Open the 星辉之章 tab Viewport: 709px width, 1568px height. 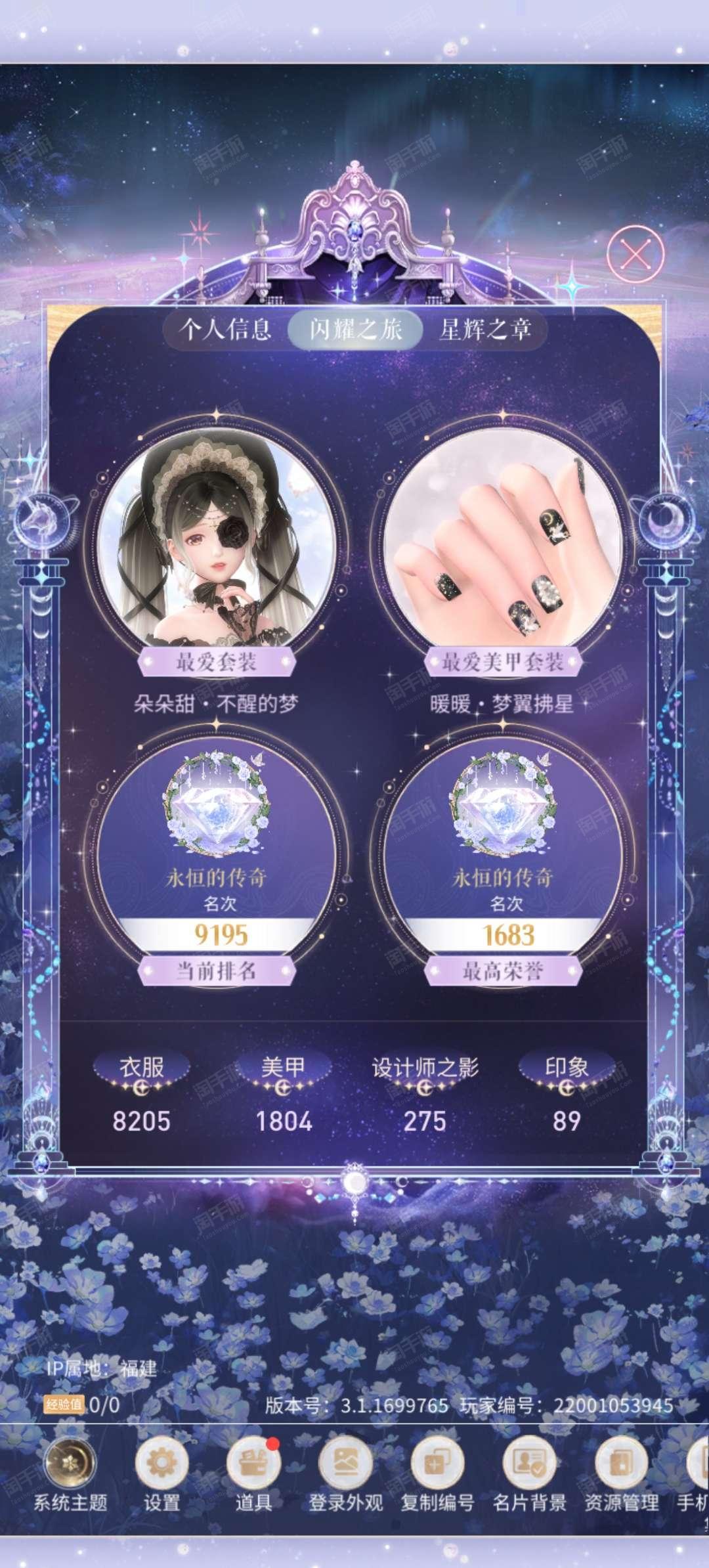(x=484, y=328)
